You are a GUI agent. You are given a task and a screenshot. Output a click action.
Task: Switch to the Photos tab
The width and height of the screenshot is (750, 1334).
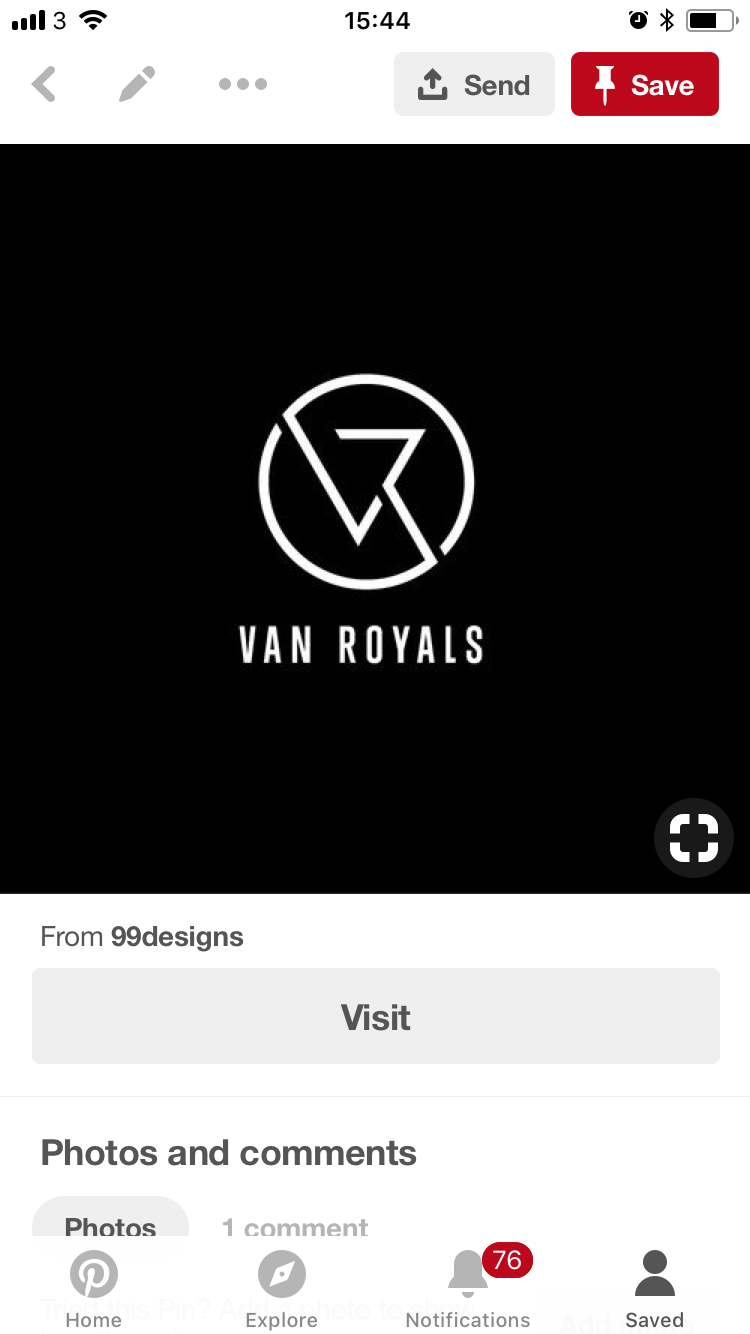tap(110, 1224)
